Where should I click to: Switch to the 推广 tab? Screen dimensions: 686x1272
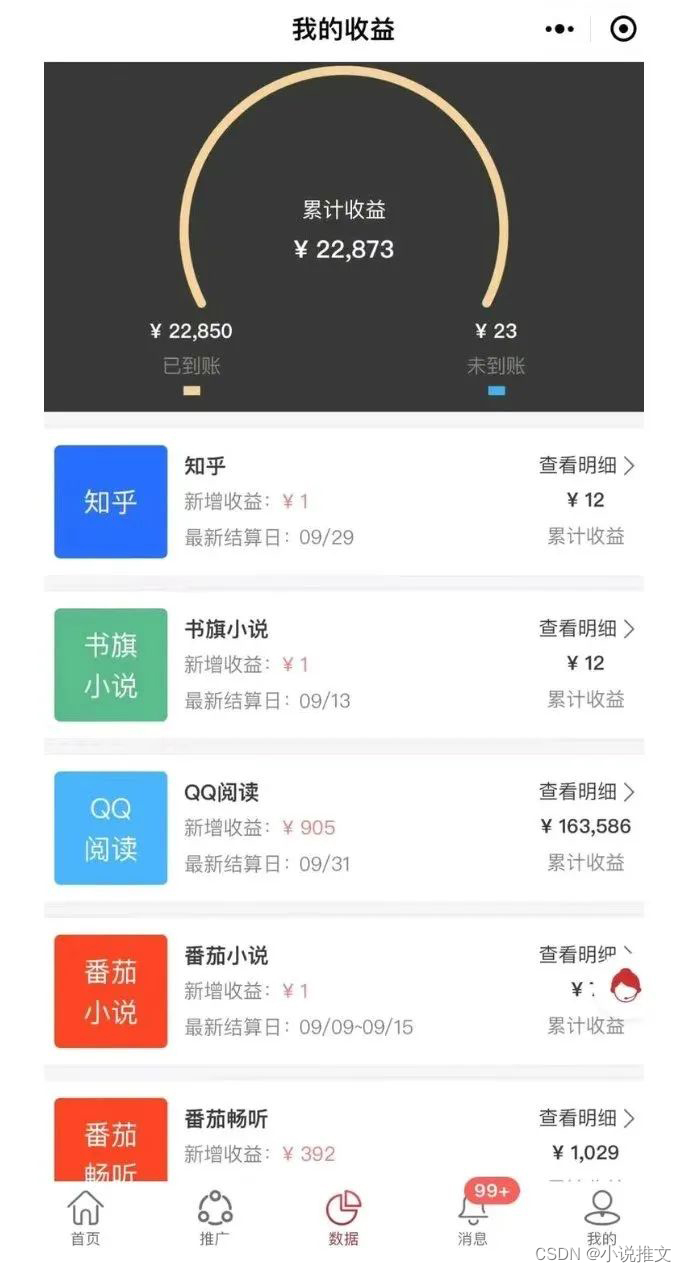click(x=215, y=1218)
